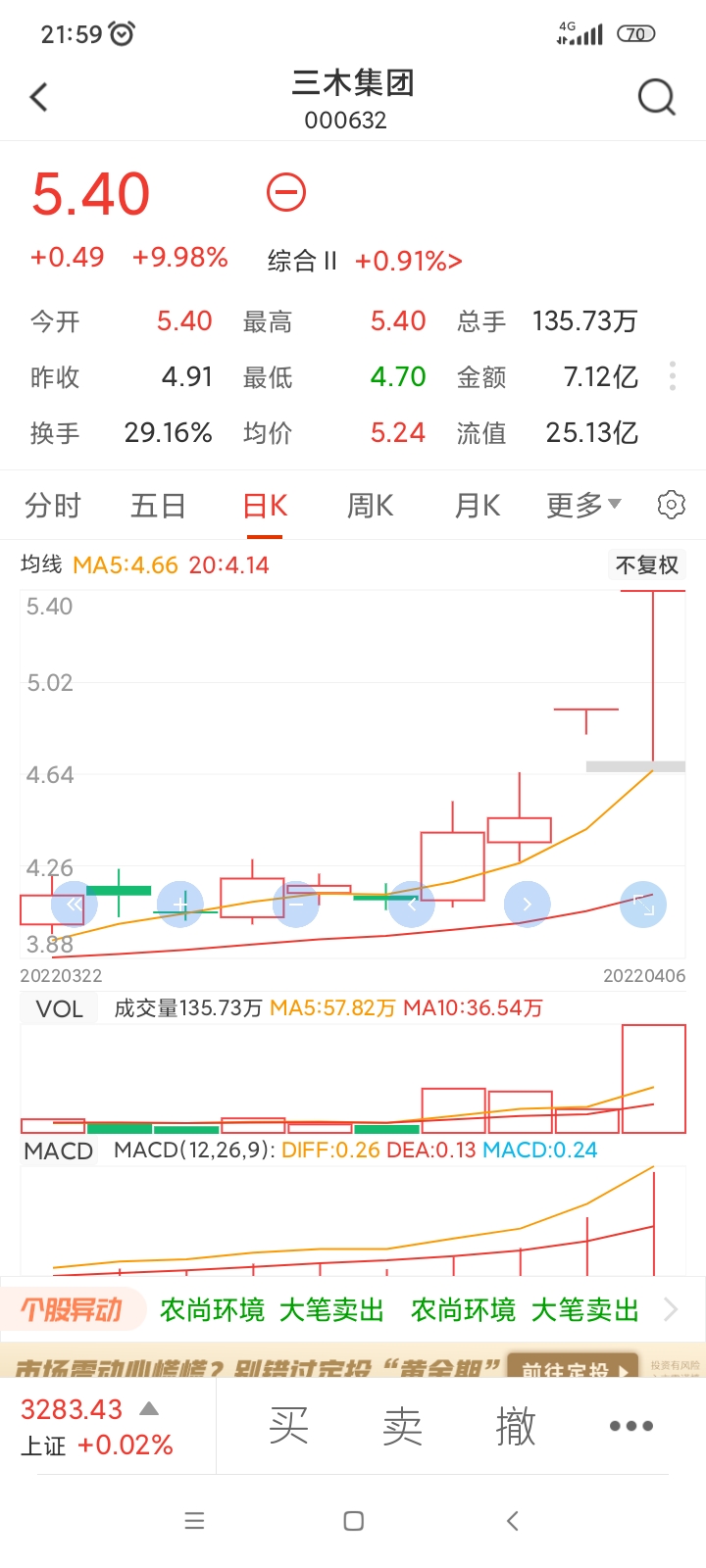Zoom out the K-line chart
The width and height of the screenshot is (706, 1568).
(296, 905)
